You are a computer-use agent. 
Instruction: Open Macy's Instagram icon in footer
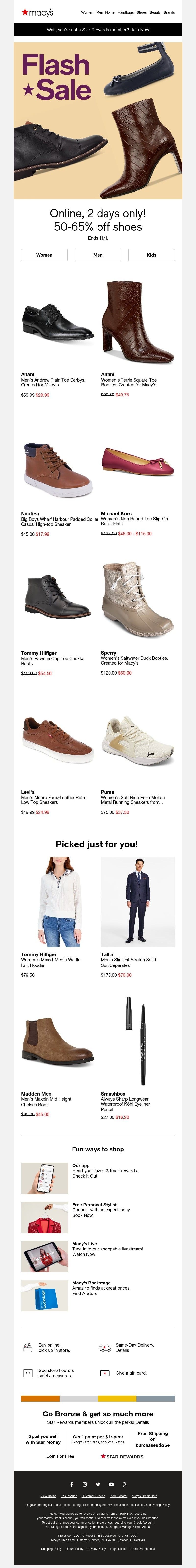pos(84,1484)
